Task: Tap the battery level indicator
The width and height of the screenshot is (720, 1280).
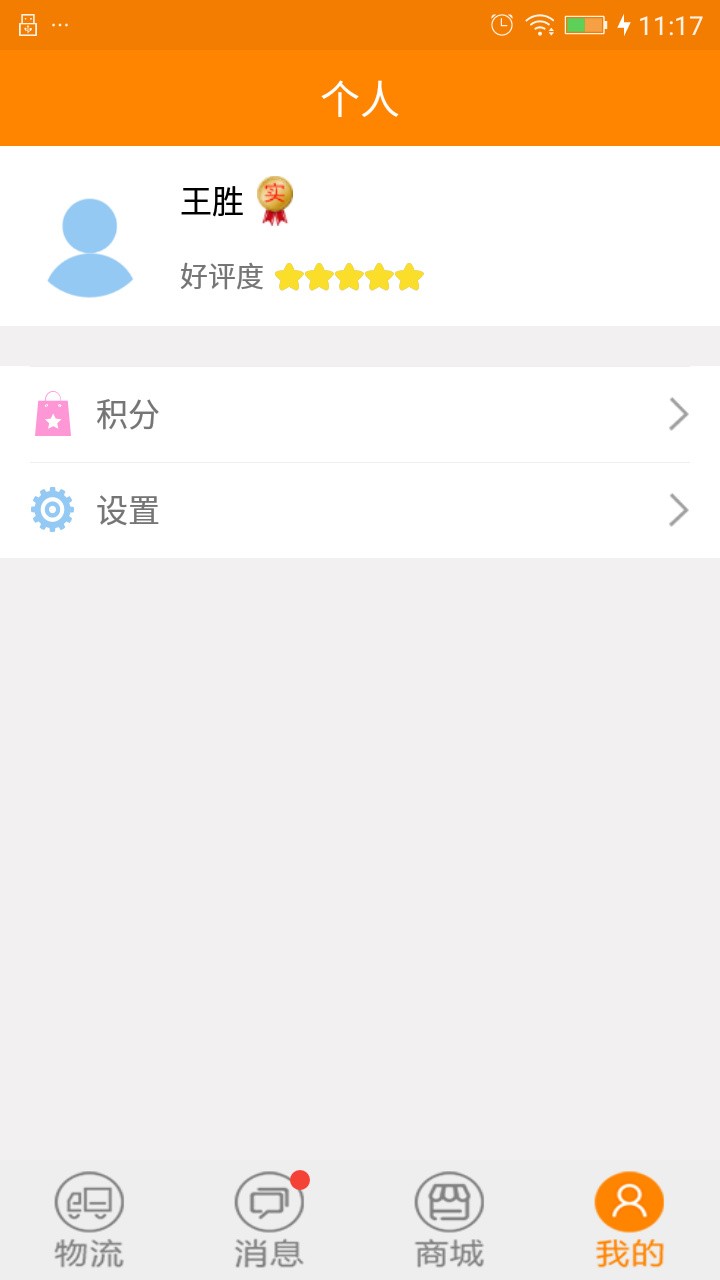Action: pos(584,23)
